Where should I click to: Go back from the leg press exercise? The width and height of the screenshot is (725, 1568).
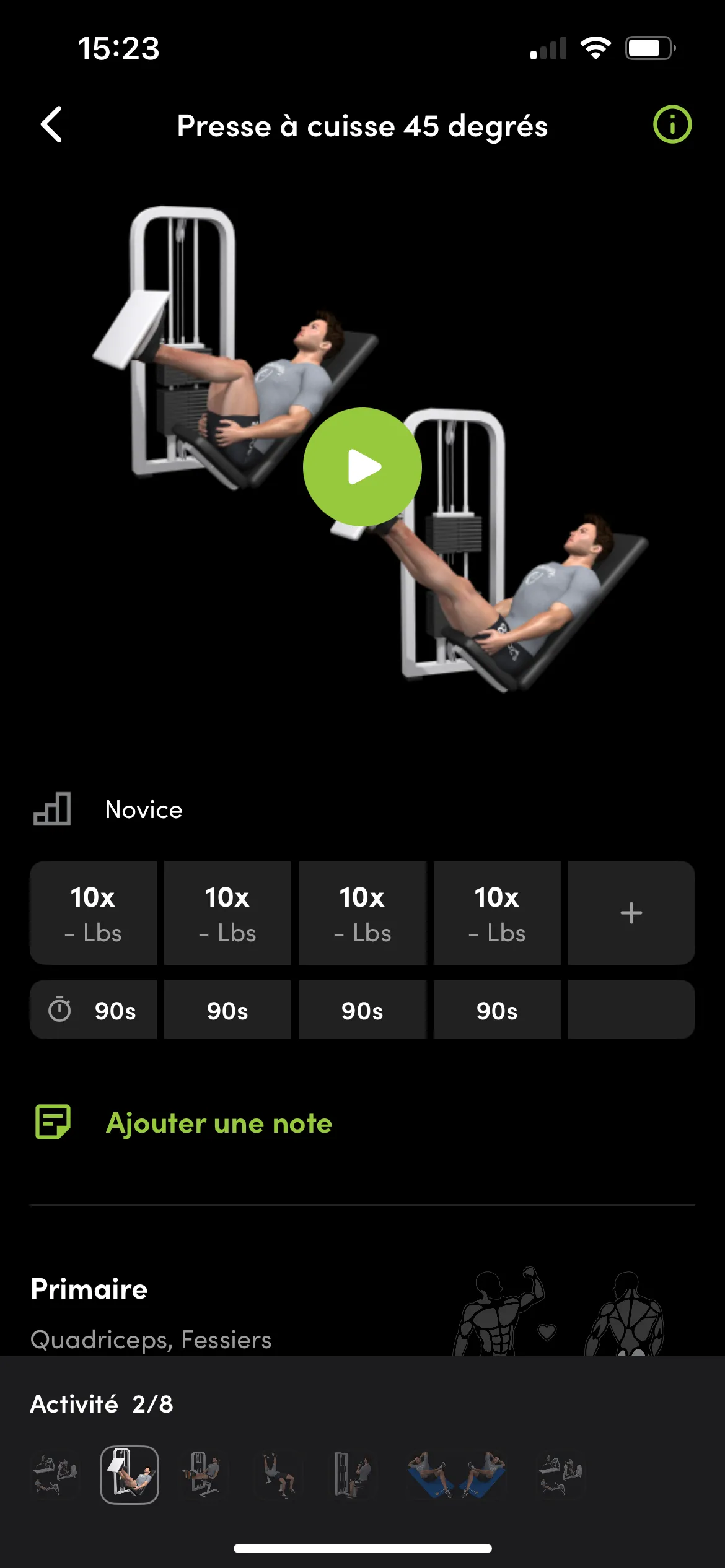(52, 124)
